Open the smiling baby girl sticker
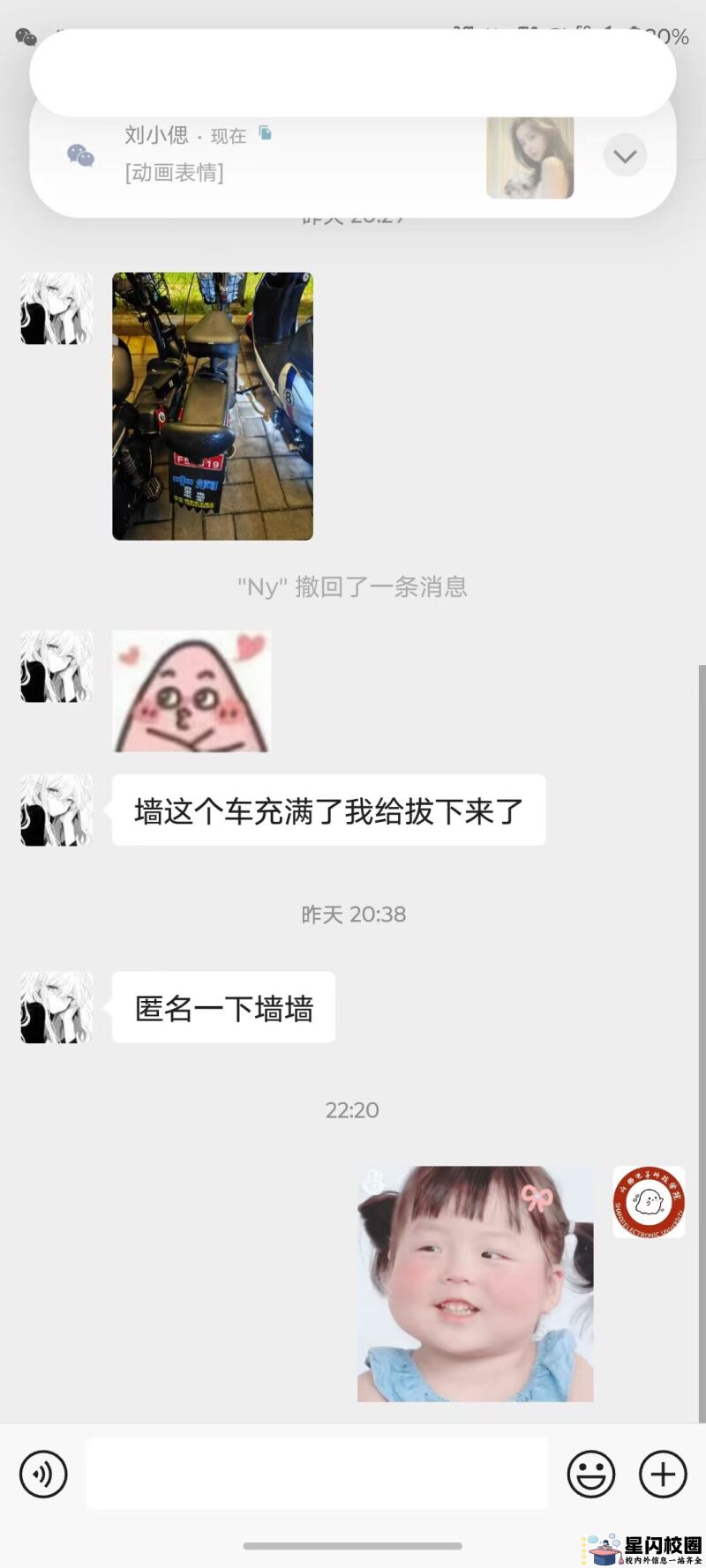Screen dimensions: 706x1568 tap(475, 1284)
